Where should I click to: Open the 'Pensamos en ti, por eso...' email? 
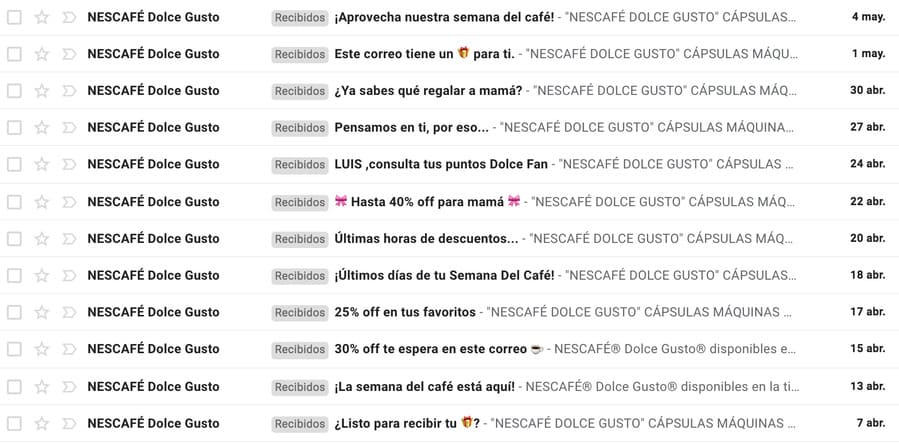coord(411,128)
